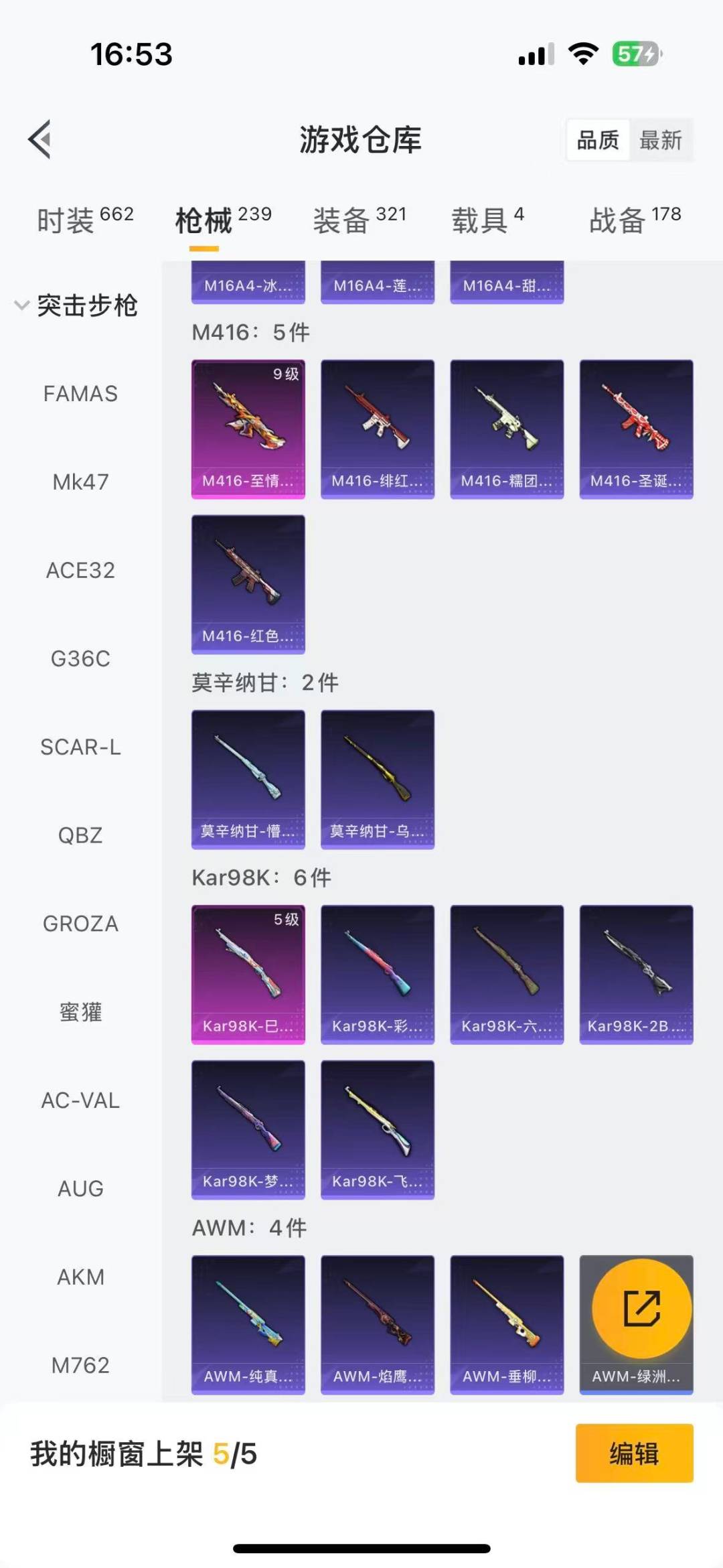Switch sorting to 品质
The width and height of the screenshot is (723, 1568).
598,139
